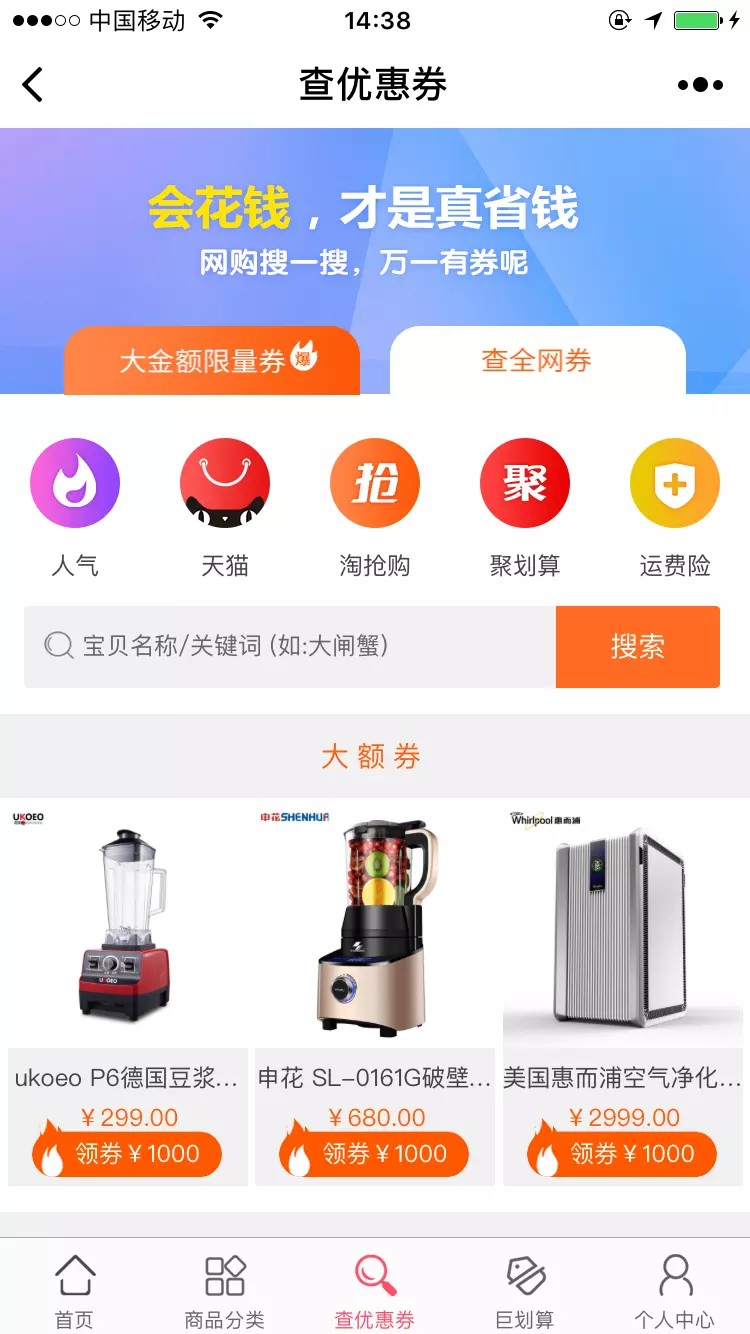750x1334 pixels.
Task: Select the 查全网券 tab
Action: point(537,360)
